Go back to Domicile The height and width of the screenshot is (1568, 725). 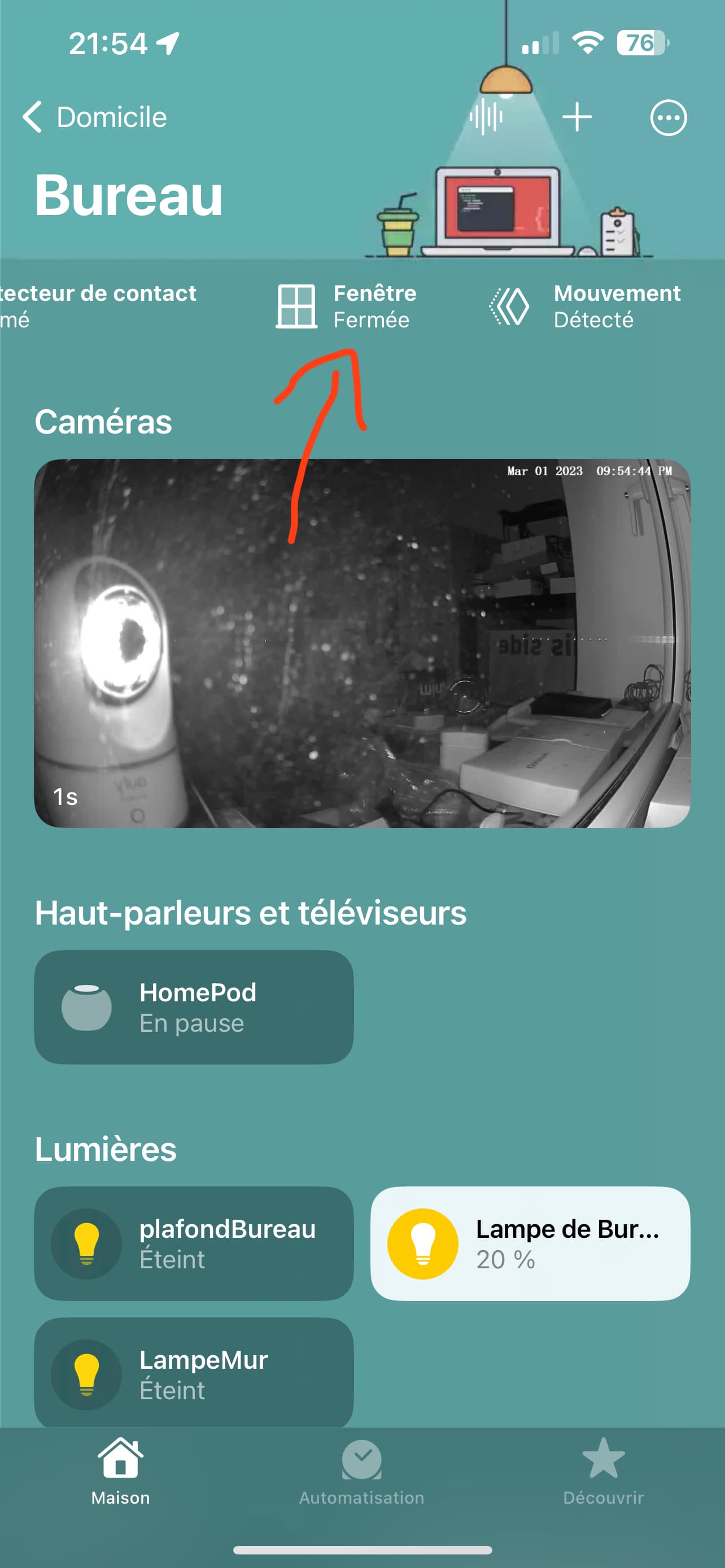pyautogui.click(x=95, y=117)
